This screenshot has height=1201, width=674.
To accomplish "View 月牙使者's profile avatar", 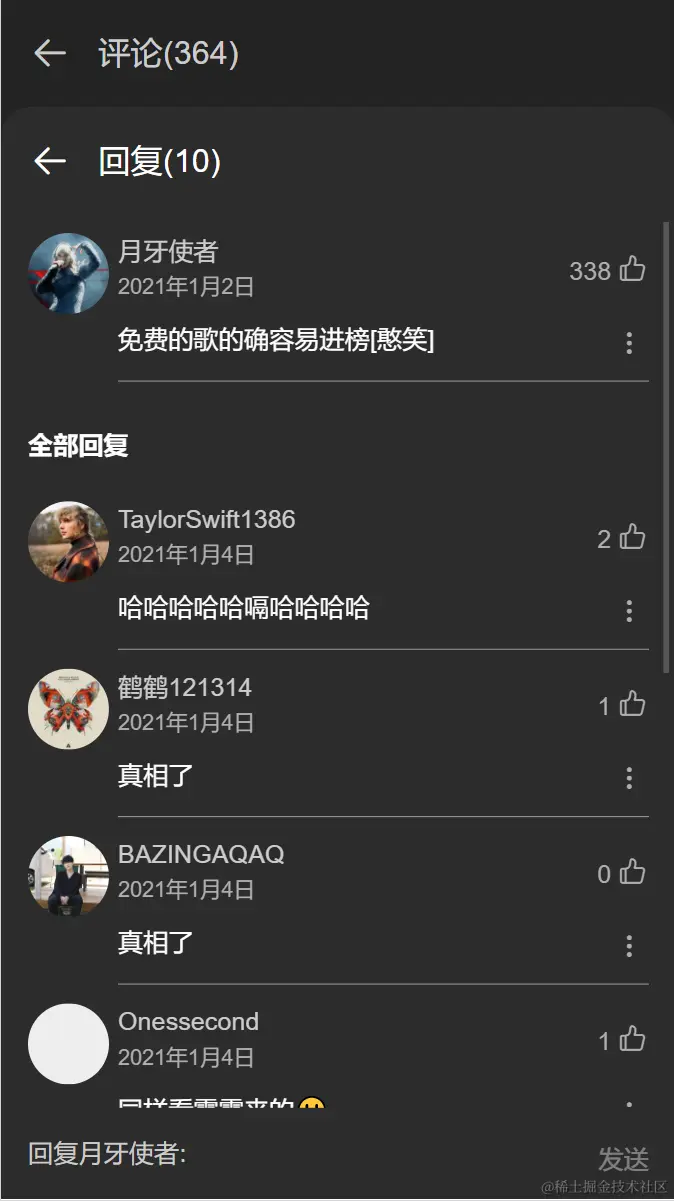I will [68, 273].
